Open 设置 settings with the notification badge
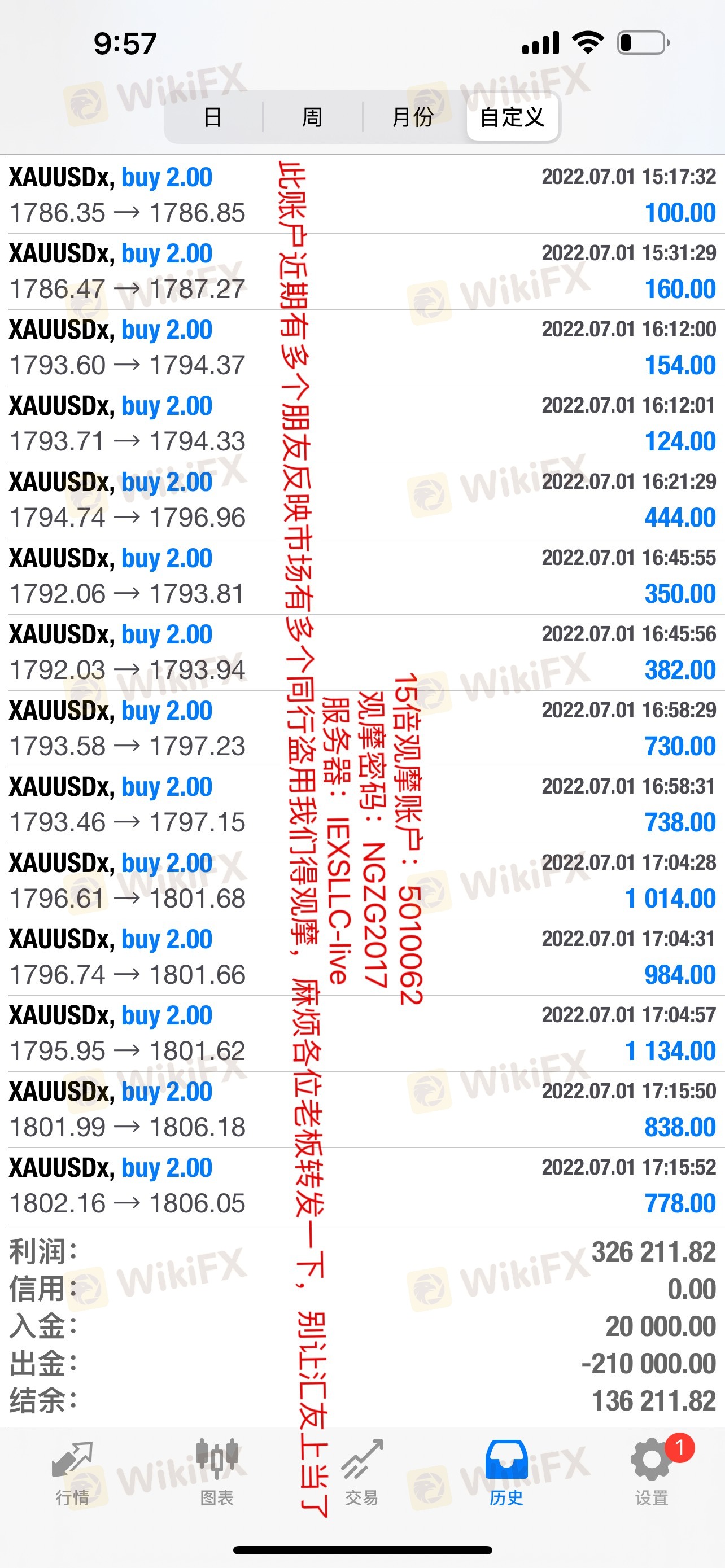 (x=652, y=1472)
